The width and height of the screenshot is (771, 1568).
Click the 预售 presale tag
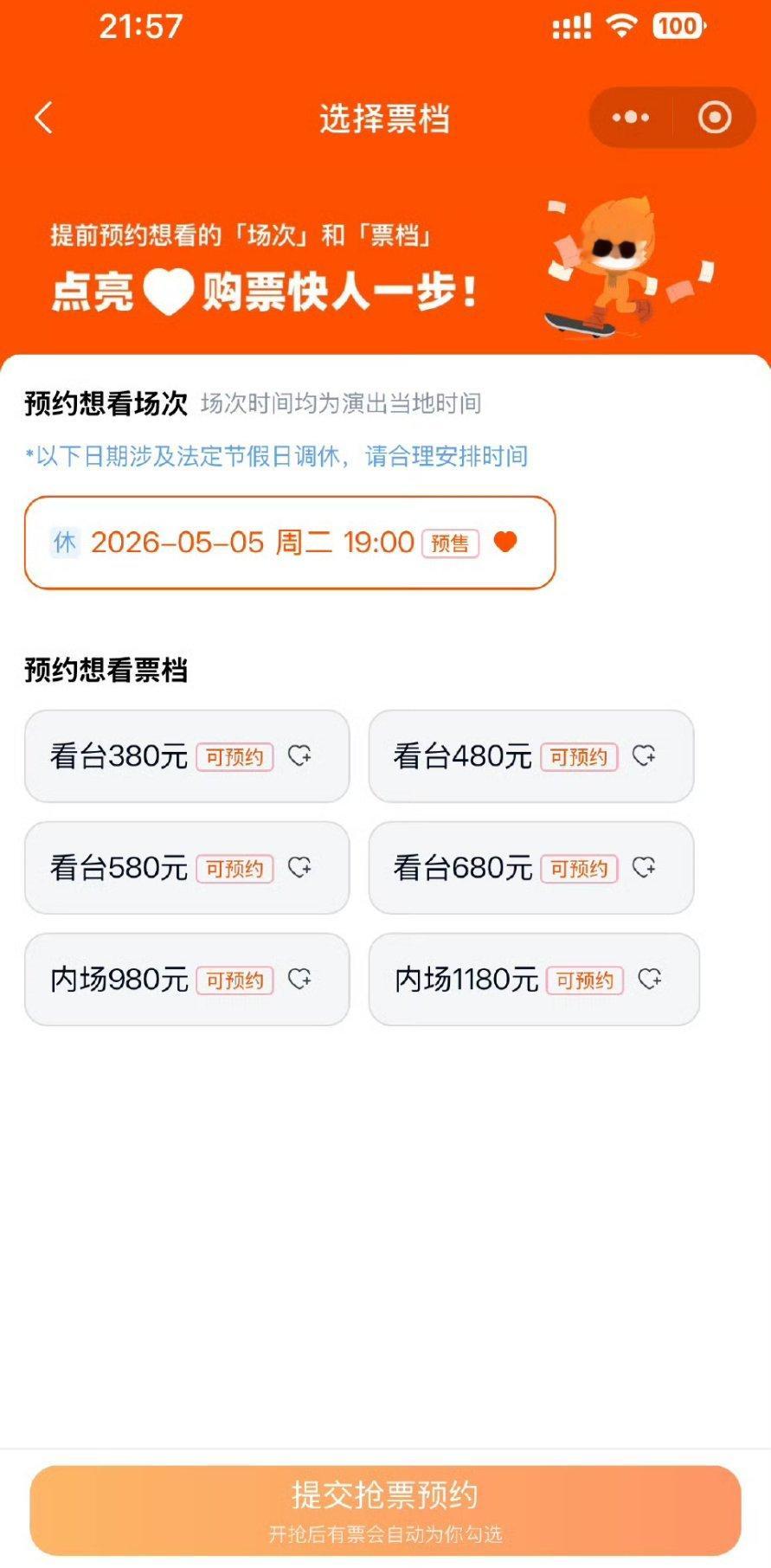pos(450,543)
